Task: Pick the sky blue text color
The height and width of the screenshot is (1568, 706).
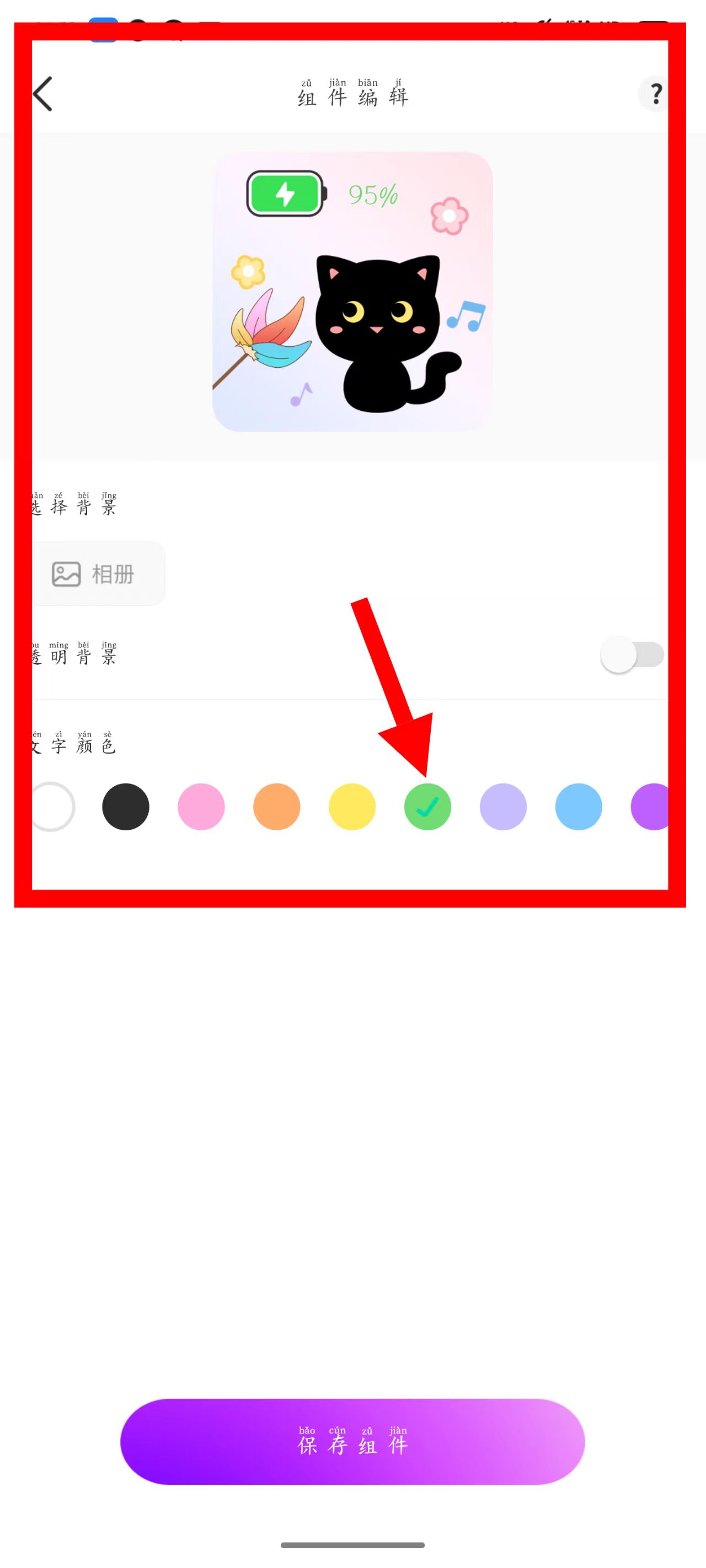Action: 579,807
